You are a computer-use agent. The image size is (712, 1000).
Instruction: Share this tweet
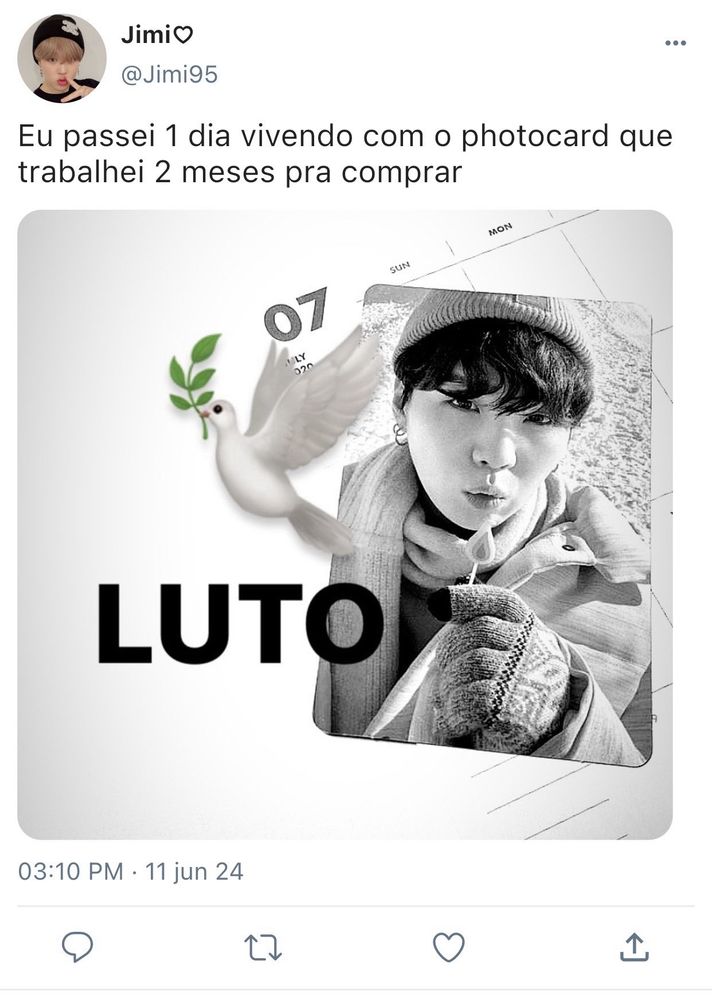[x=634, y=946]
